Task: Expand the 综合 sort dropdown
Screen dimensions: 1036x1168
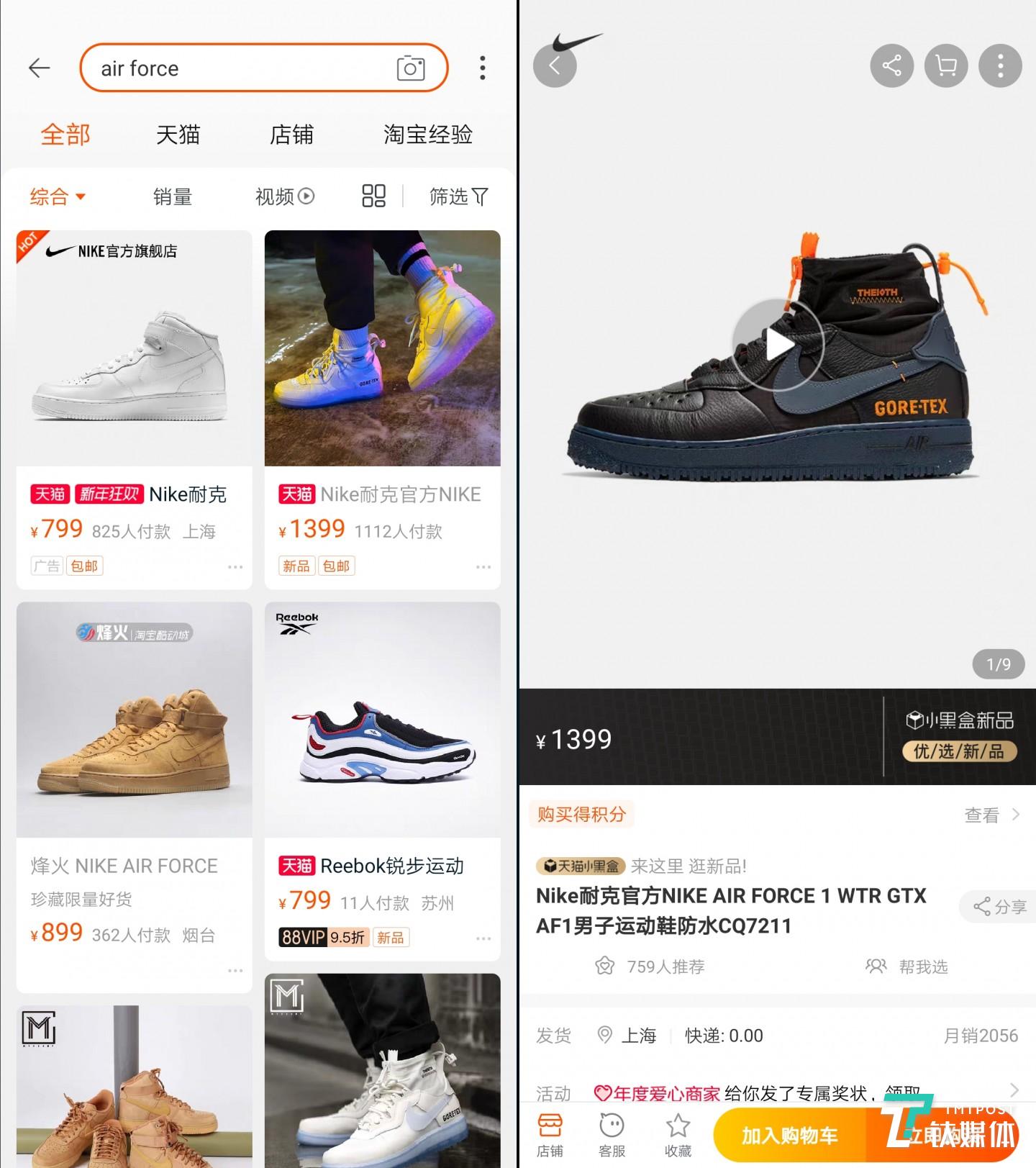Action: (58, 196)
